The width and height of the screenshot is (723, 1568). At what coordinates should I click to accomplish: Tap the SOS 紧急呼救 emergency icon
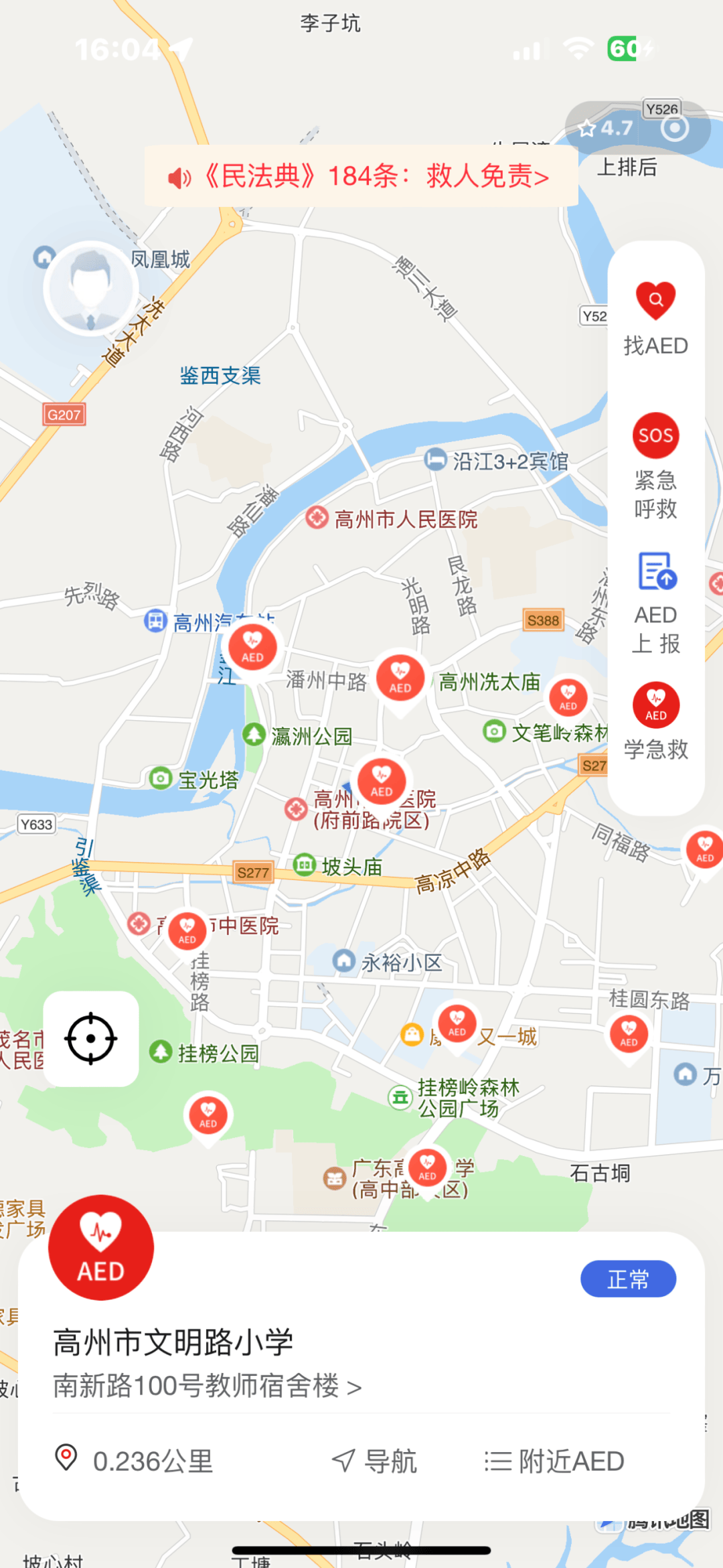655,435
